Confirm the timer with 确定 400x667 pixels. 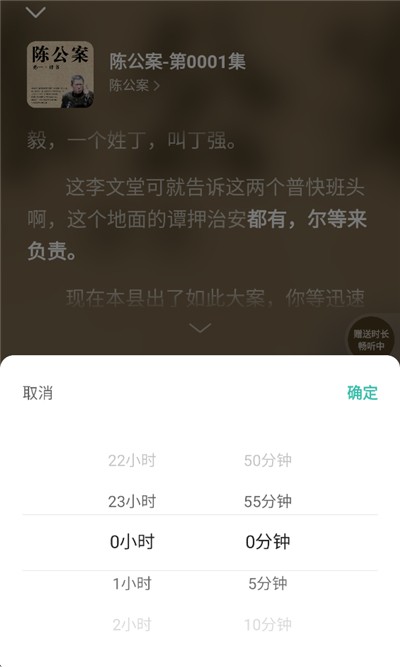362,393
